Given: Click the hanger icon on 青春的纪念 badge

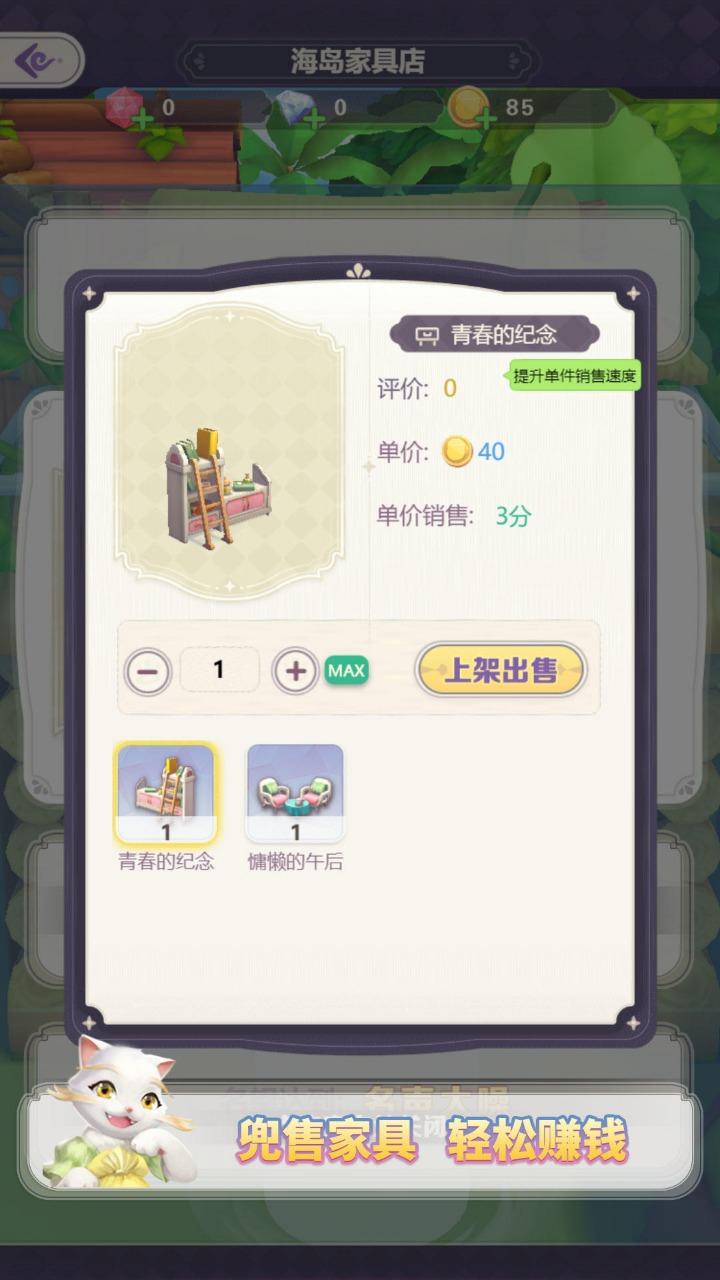Looking at the screenshot, I should click(428, 336).
